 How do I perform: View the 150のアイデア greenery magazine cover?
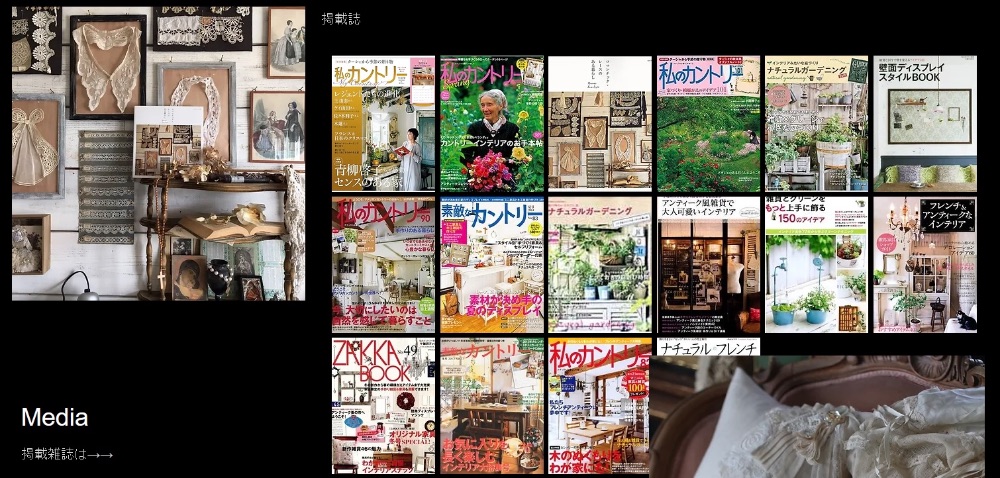[816, 264]
